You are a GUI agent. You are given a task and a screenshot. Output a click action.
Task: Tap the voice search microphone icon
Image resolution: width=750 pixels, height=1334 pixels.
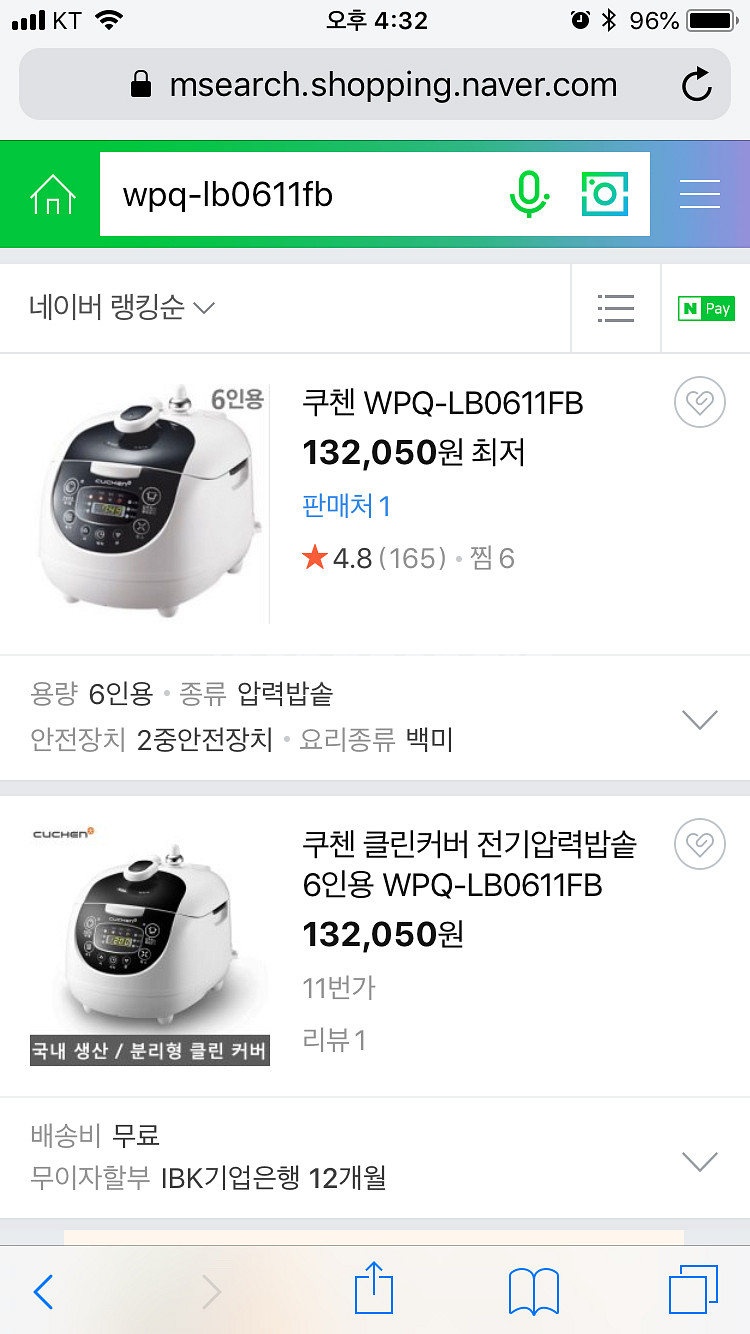coord(530,194)
